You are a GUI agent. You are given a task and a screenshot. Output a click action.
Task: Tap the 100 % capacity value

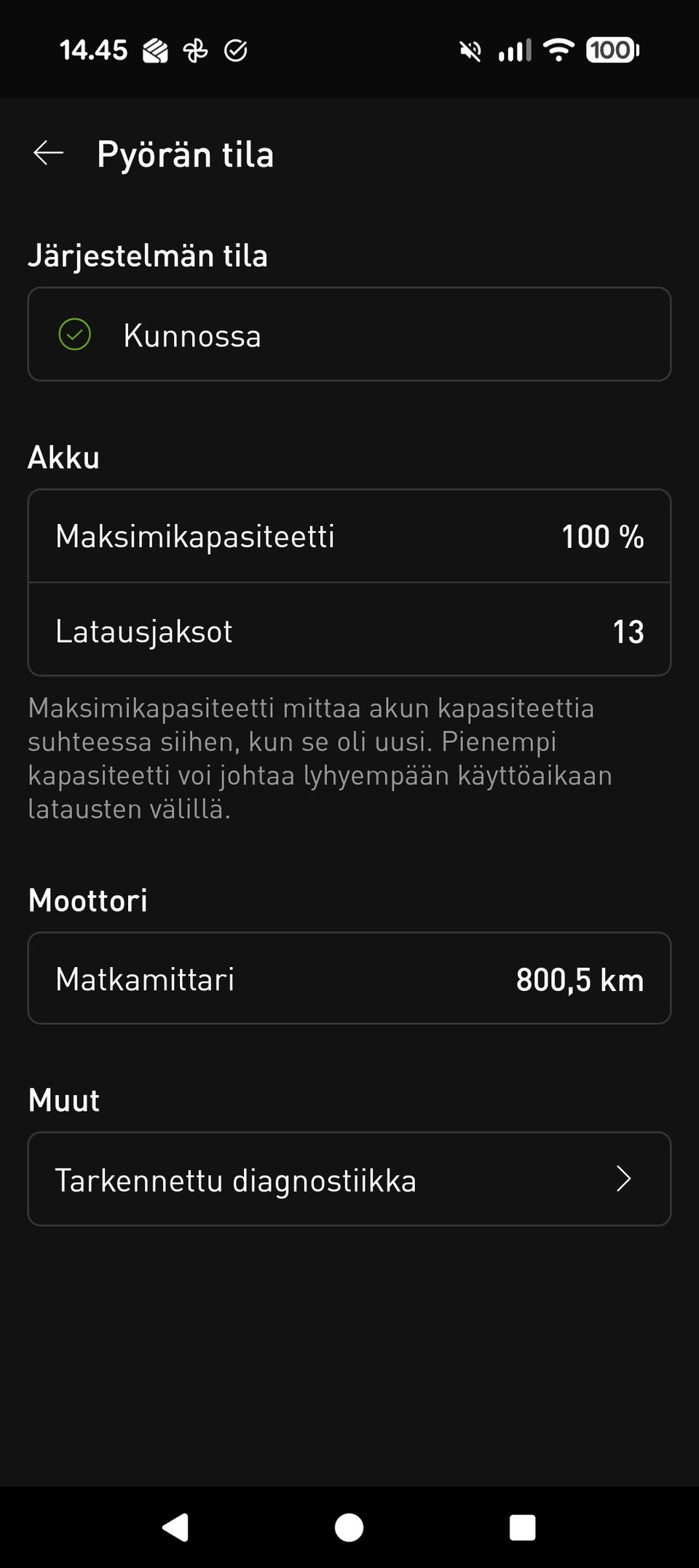click(x=603, y=536)
